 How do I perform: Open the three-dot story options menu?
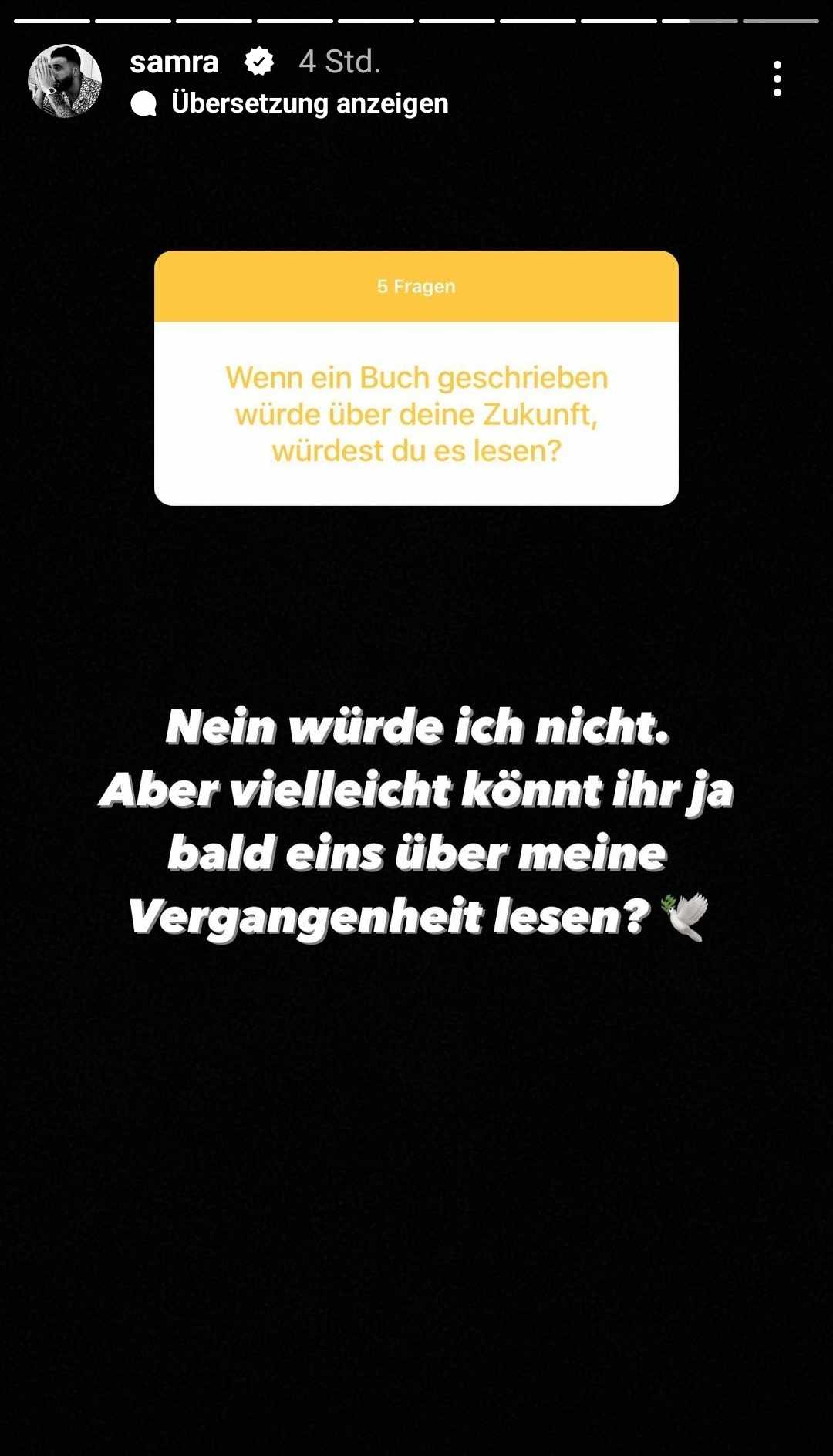click(x=777, y=79)
